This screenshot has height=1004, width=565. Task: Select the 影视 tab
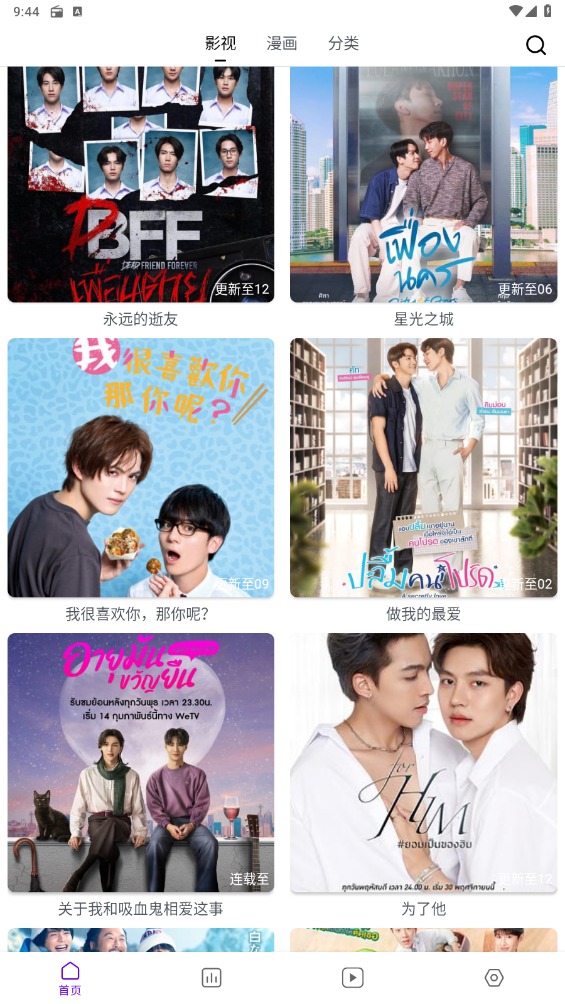point(220,44)
